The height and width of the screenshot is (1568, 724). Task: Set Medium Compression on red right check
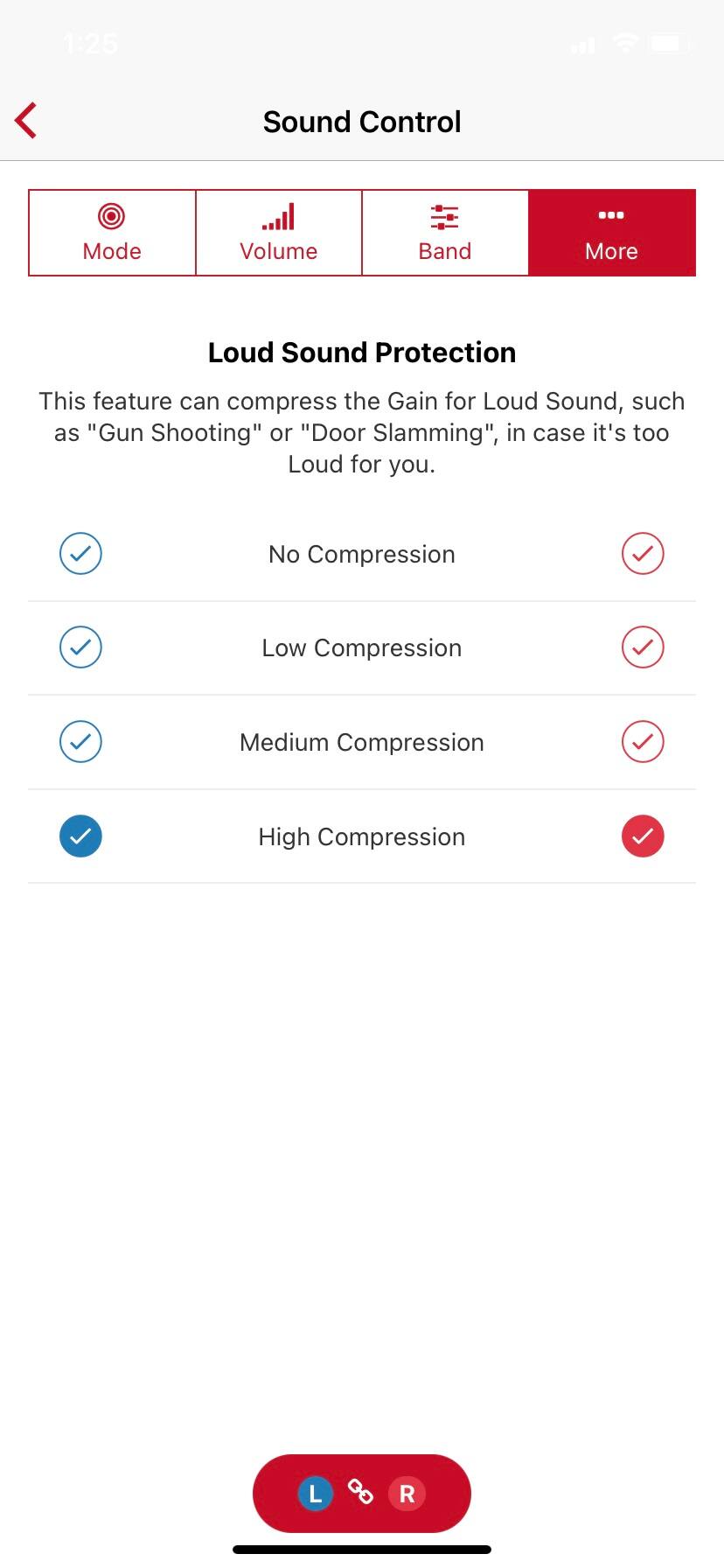click(643, 742)
